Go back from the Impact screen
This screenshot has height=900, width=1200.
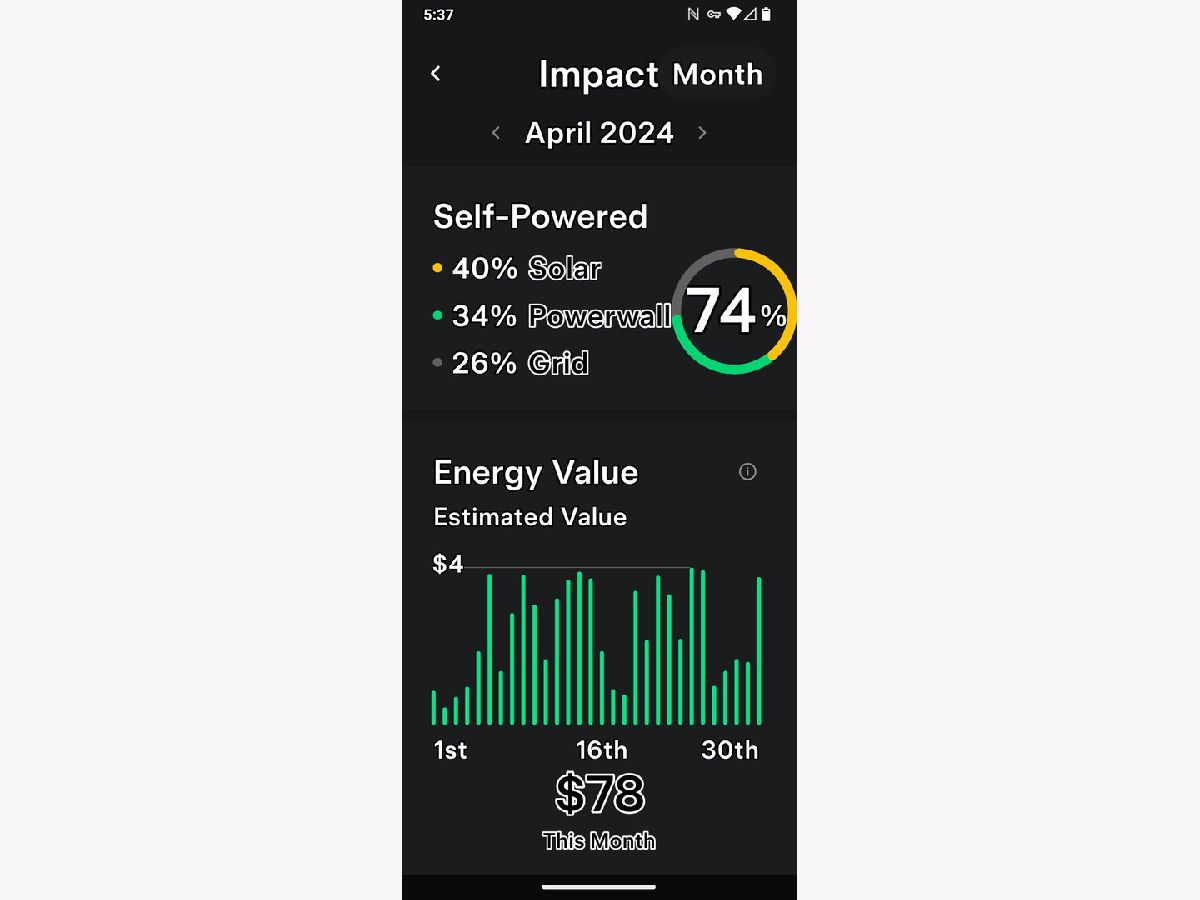pos(435,73)
